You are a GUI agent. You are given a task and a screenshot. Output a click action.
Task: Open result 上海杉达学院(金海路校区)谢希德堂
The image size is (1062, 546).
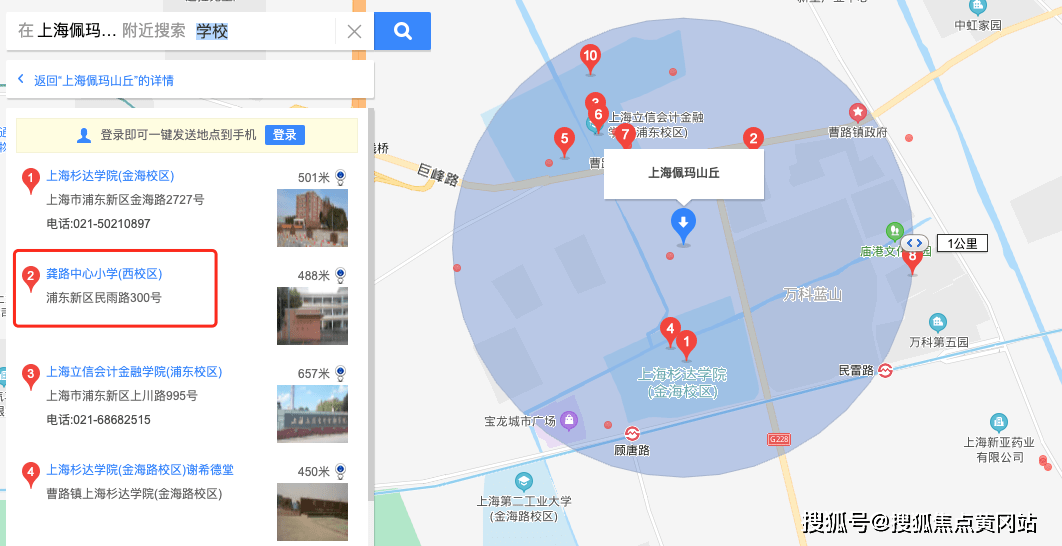coord(140,470)
